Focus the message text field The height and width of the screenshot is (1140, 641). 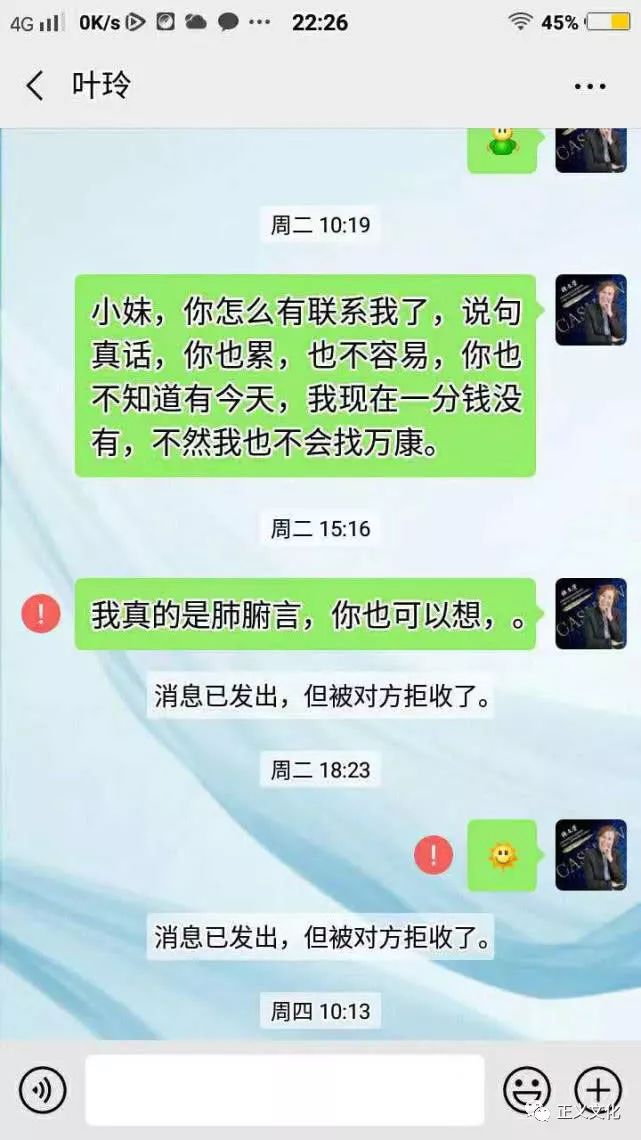[x=285, y=1089]
